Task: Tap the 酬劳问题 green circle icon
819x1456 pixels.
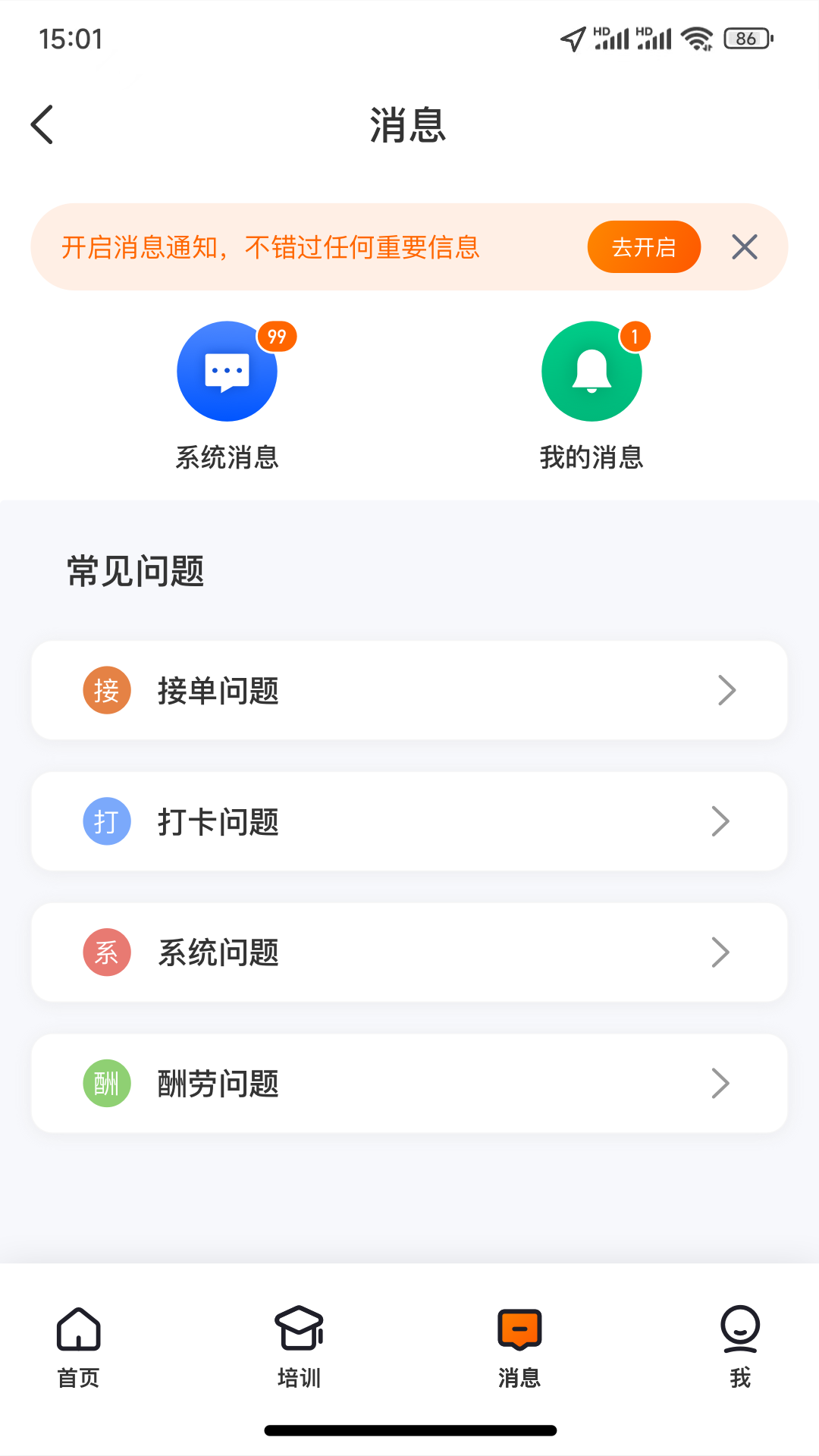Action: click(106, 1083)
